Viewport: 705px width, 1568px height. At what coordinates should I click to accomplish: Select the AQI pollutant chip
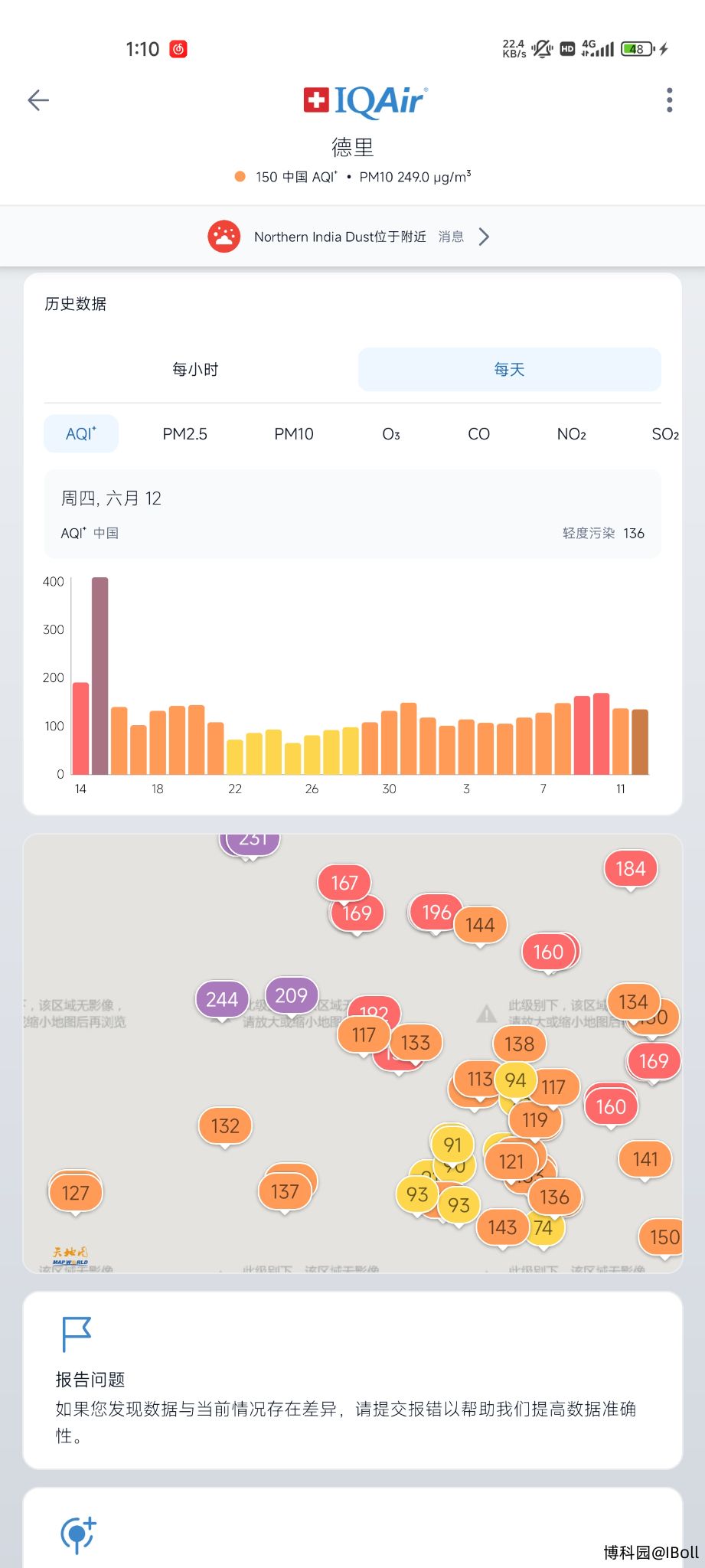click(81, 434)
